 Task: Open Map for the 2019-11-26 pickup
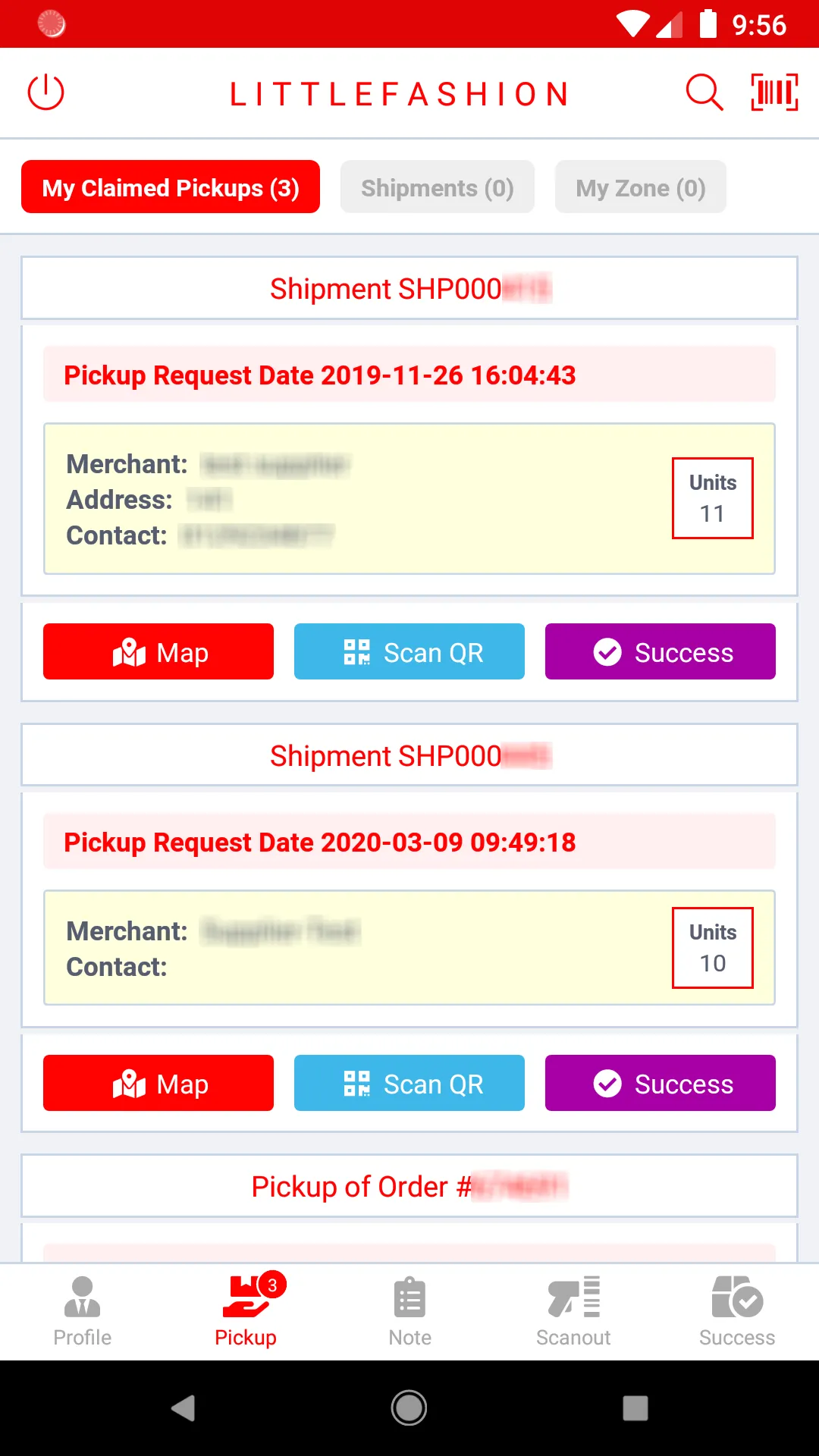(x=158, y=652)
